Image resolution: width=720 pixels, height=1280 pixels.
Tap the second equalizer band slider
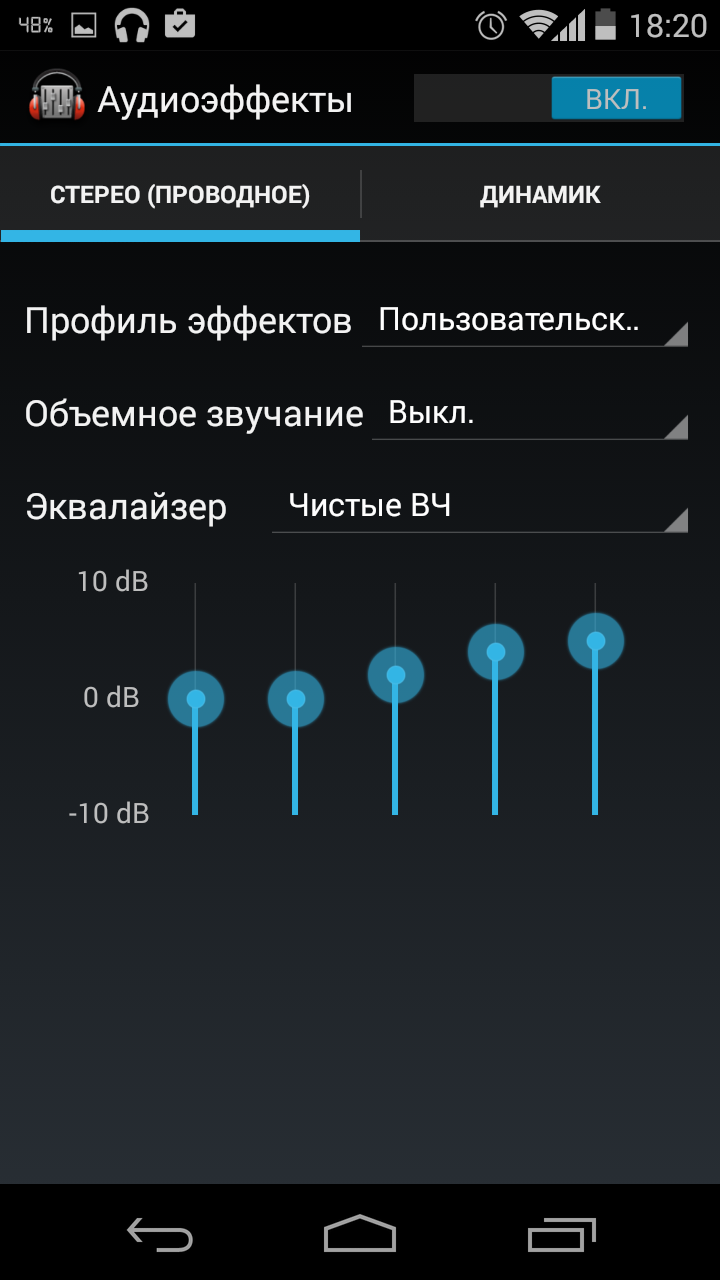(x=296, y=699)
